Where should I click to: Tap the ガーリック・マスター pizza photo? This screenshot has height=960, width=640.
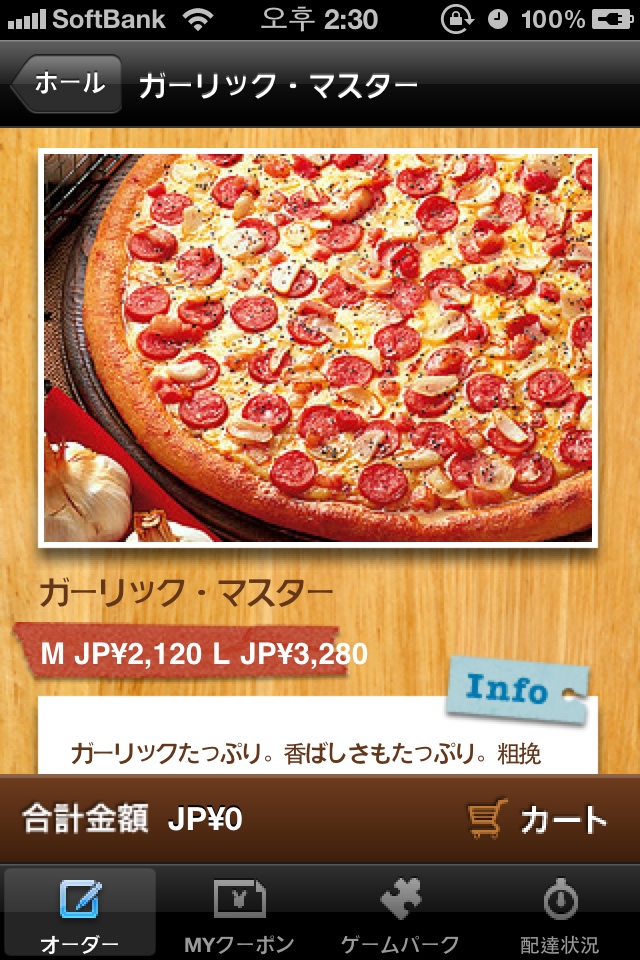point(318,347)
